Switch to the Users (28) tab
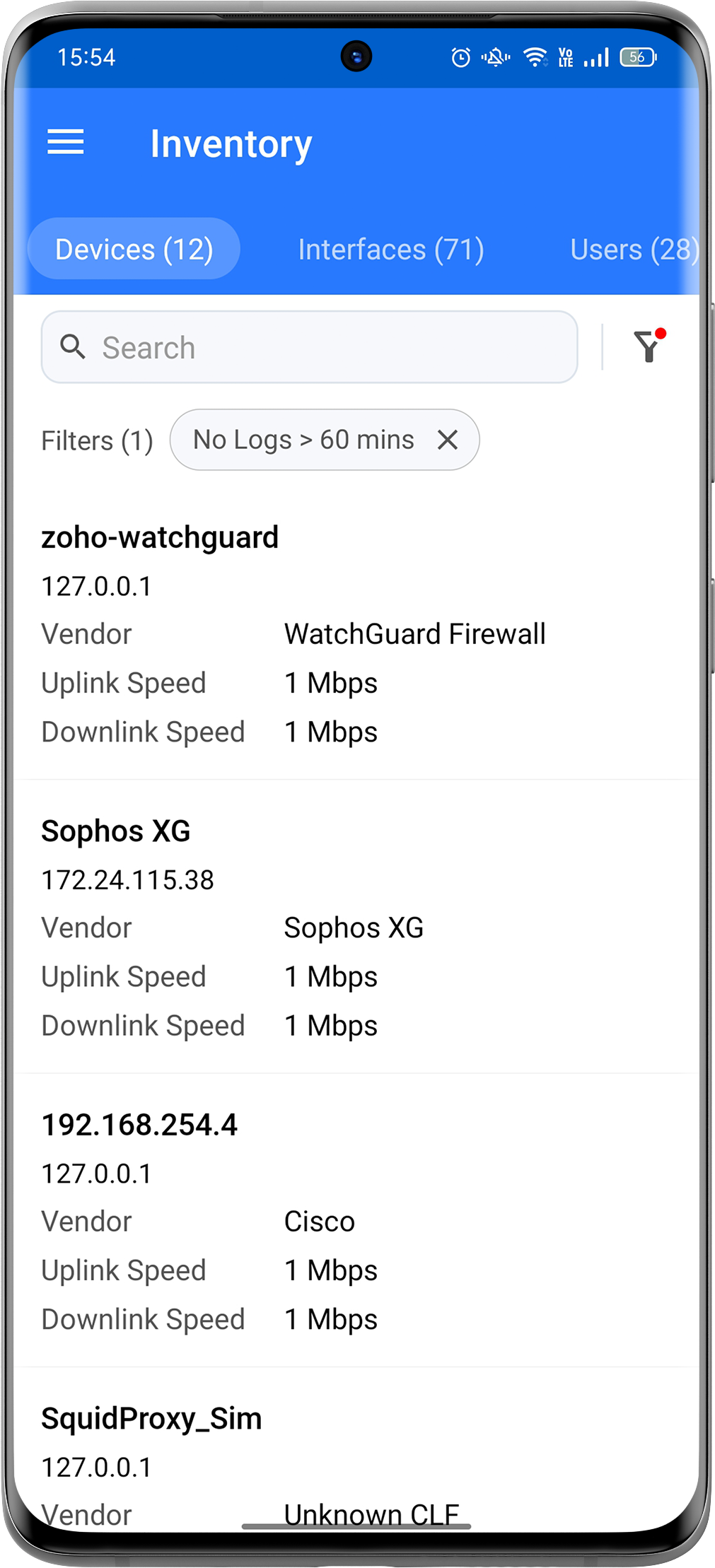Screen dimensions: 715x1568 633,249
